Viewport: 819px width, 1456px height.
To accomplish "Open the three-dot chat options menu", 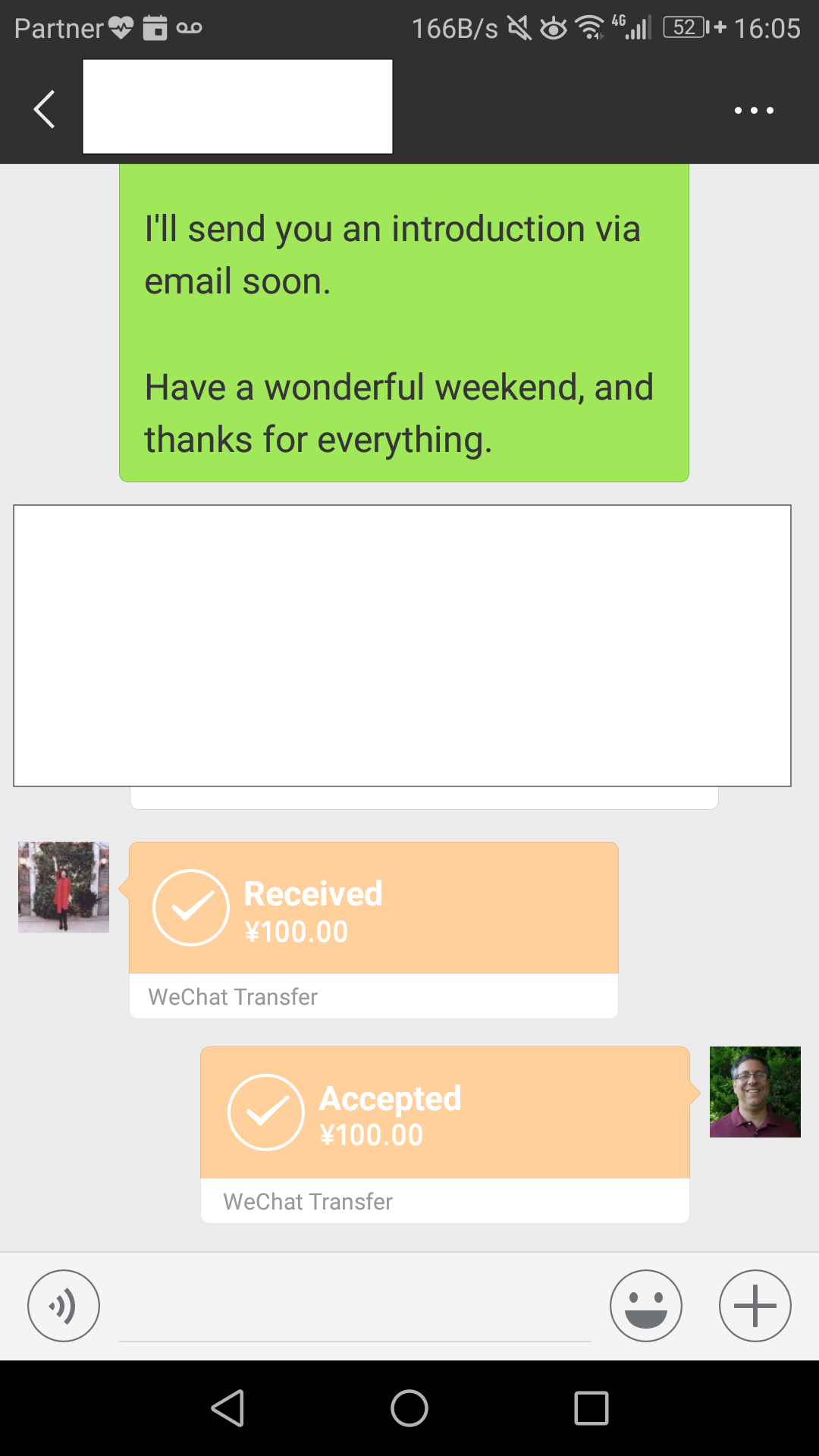I will 754,111.
